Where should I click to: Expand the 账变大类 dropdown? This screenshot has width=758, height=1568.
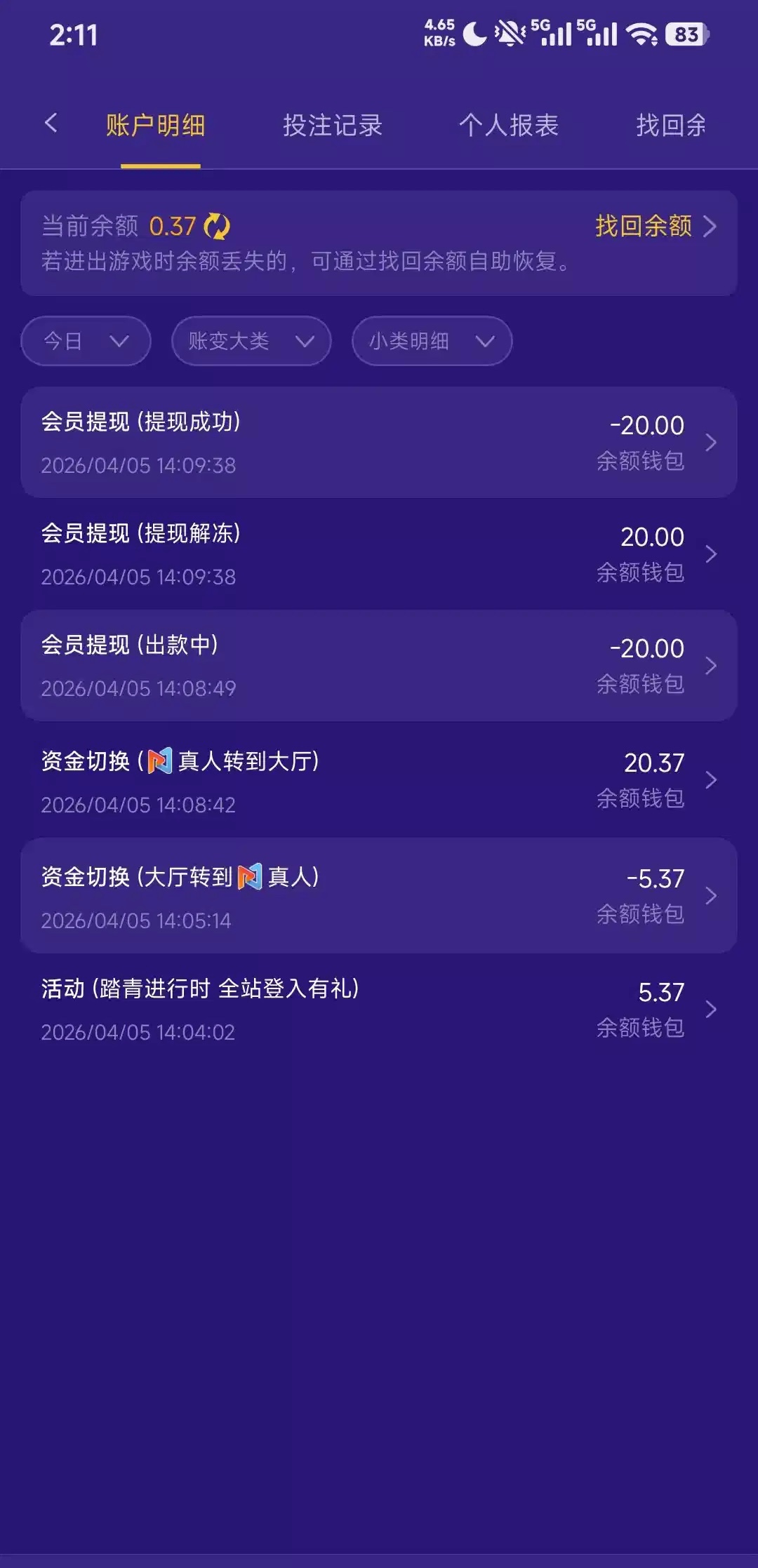click(251, 342)
